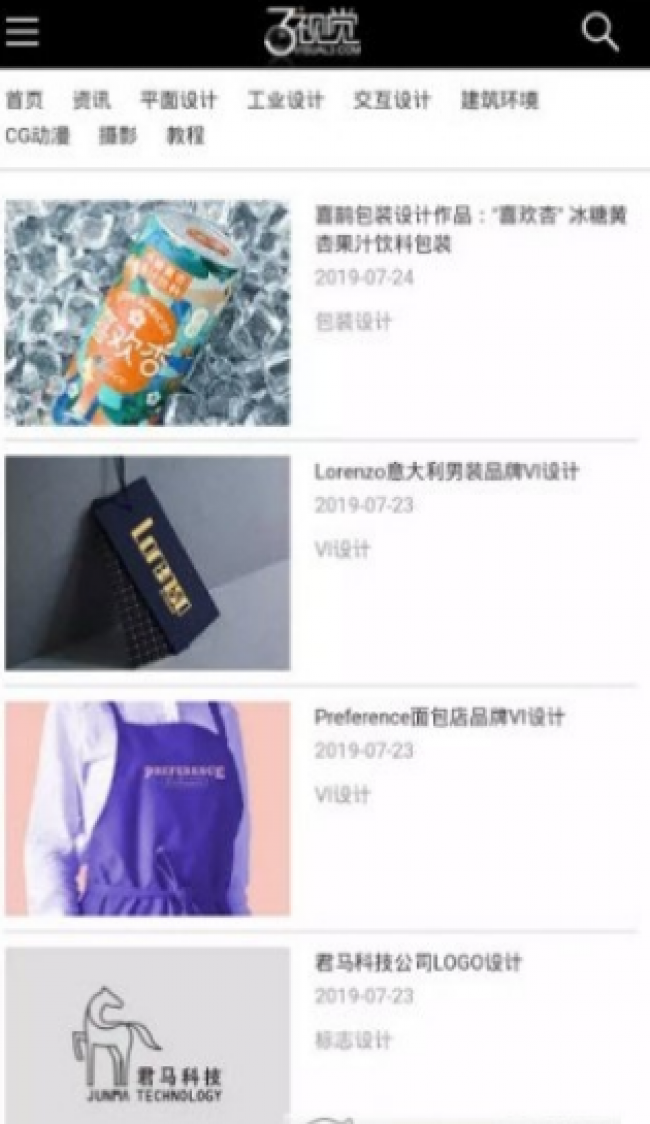View the Preference面包店品牌VI设计 post
Image resolution: width=650 pixels, height=1124 pixels.
click(x=439, y=717)
